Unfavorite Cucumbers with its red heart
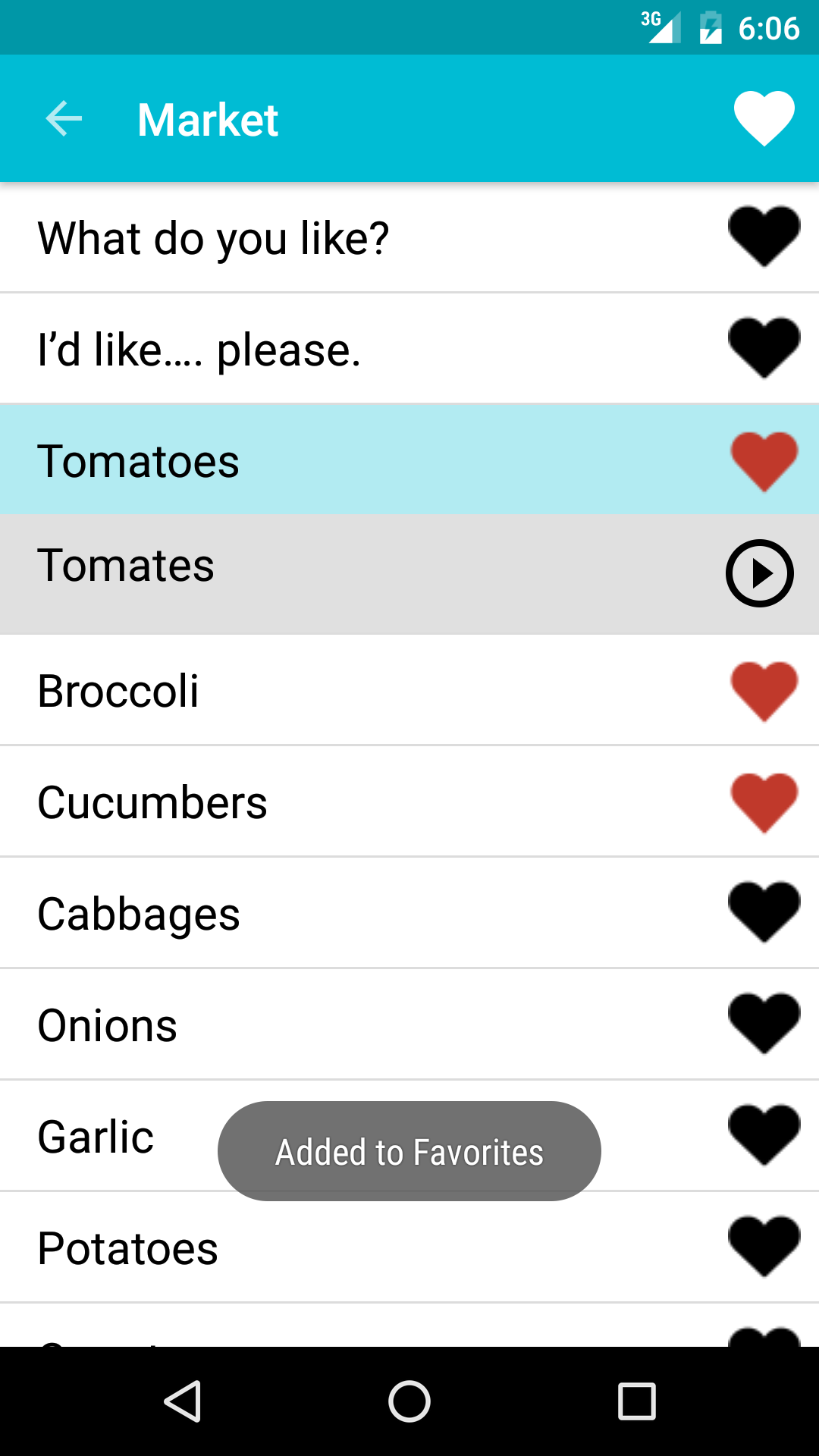The image size is (819, 1456). tap(764, 802)
